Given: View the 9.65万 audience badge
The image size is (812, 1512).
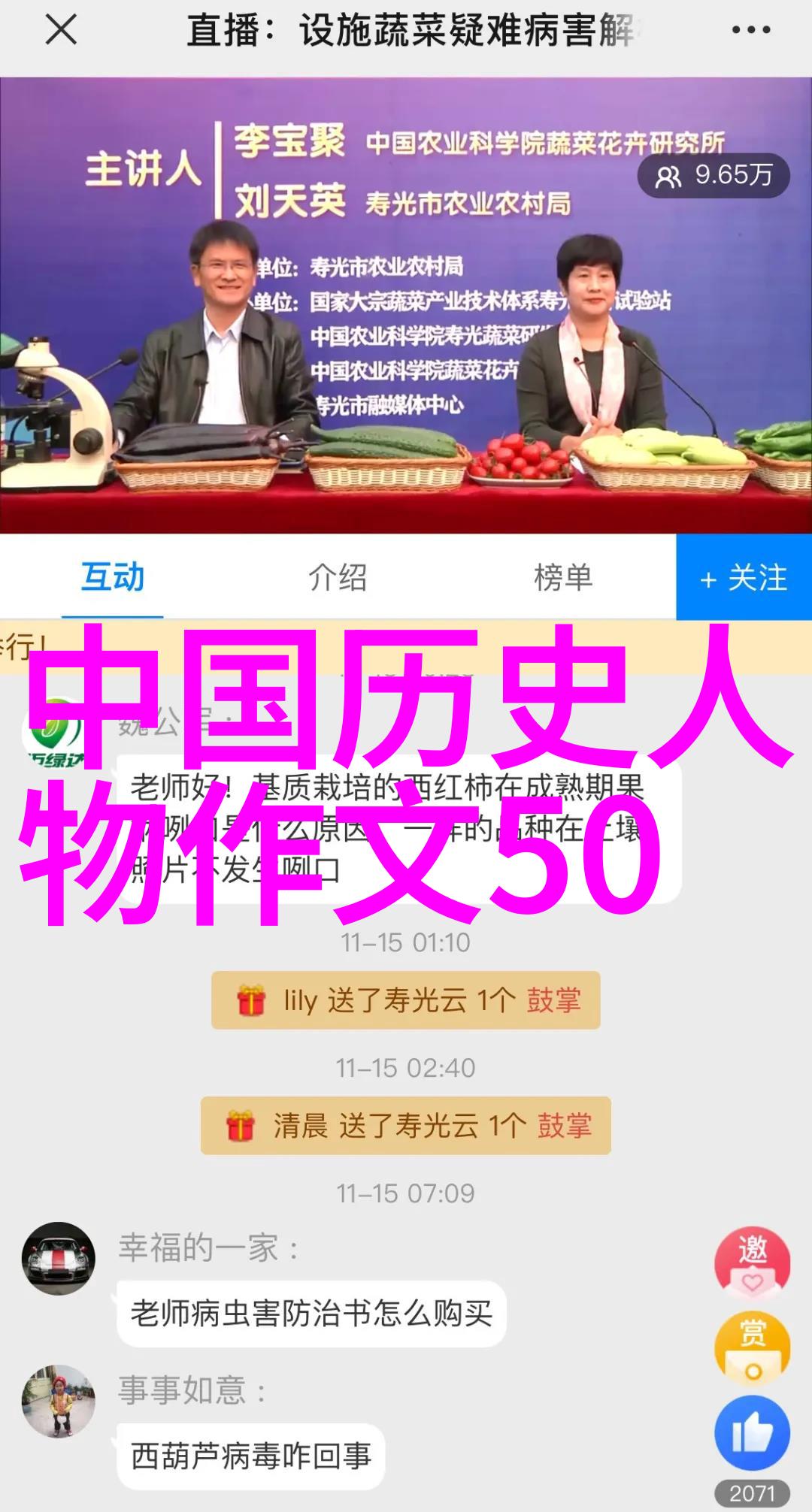Looking at the screenshot, I should pyautogui.click(x=714, y=175).
